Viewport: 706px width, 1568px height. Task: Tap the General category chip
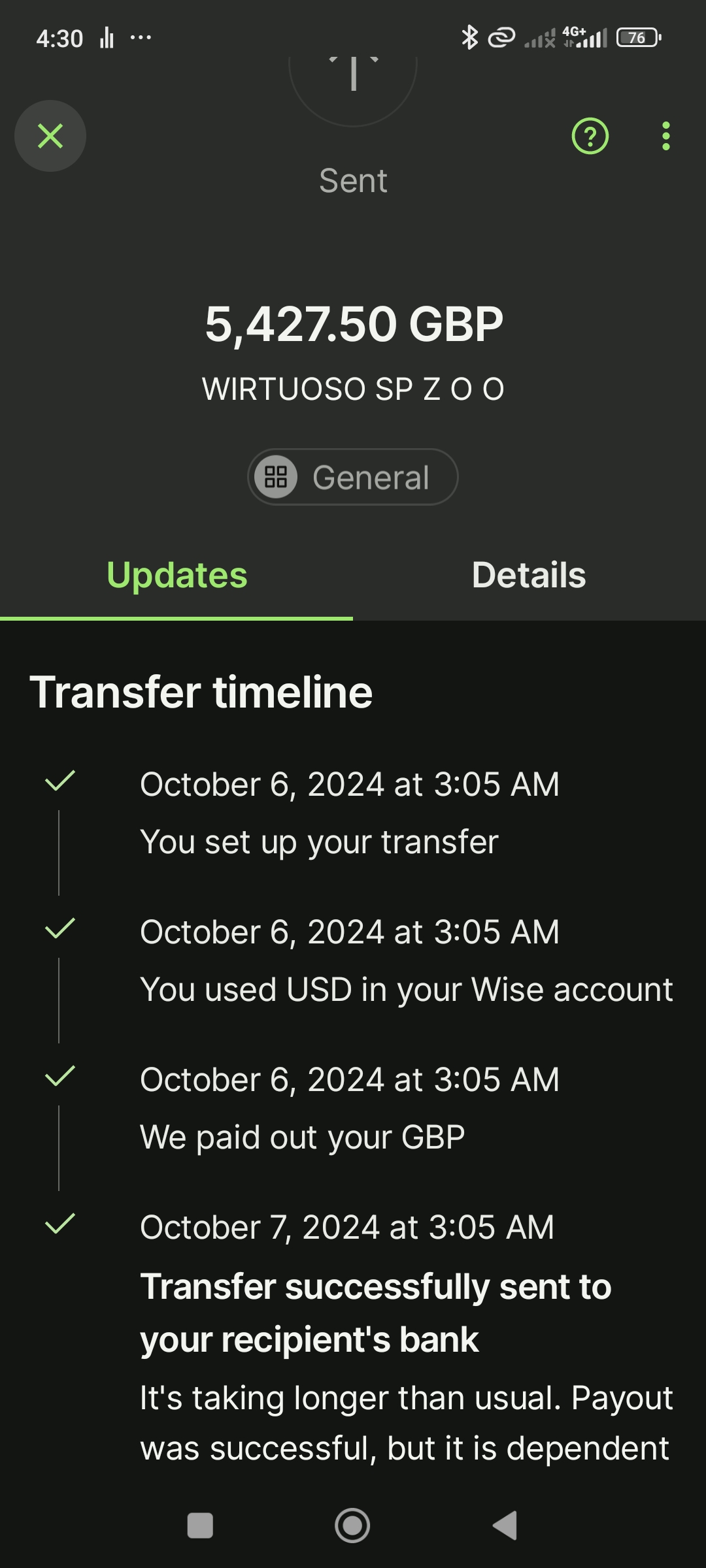coord(353,477)
